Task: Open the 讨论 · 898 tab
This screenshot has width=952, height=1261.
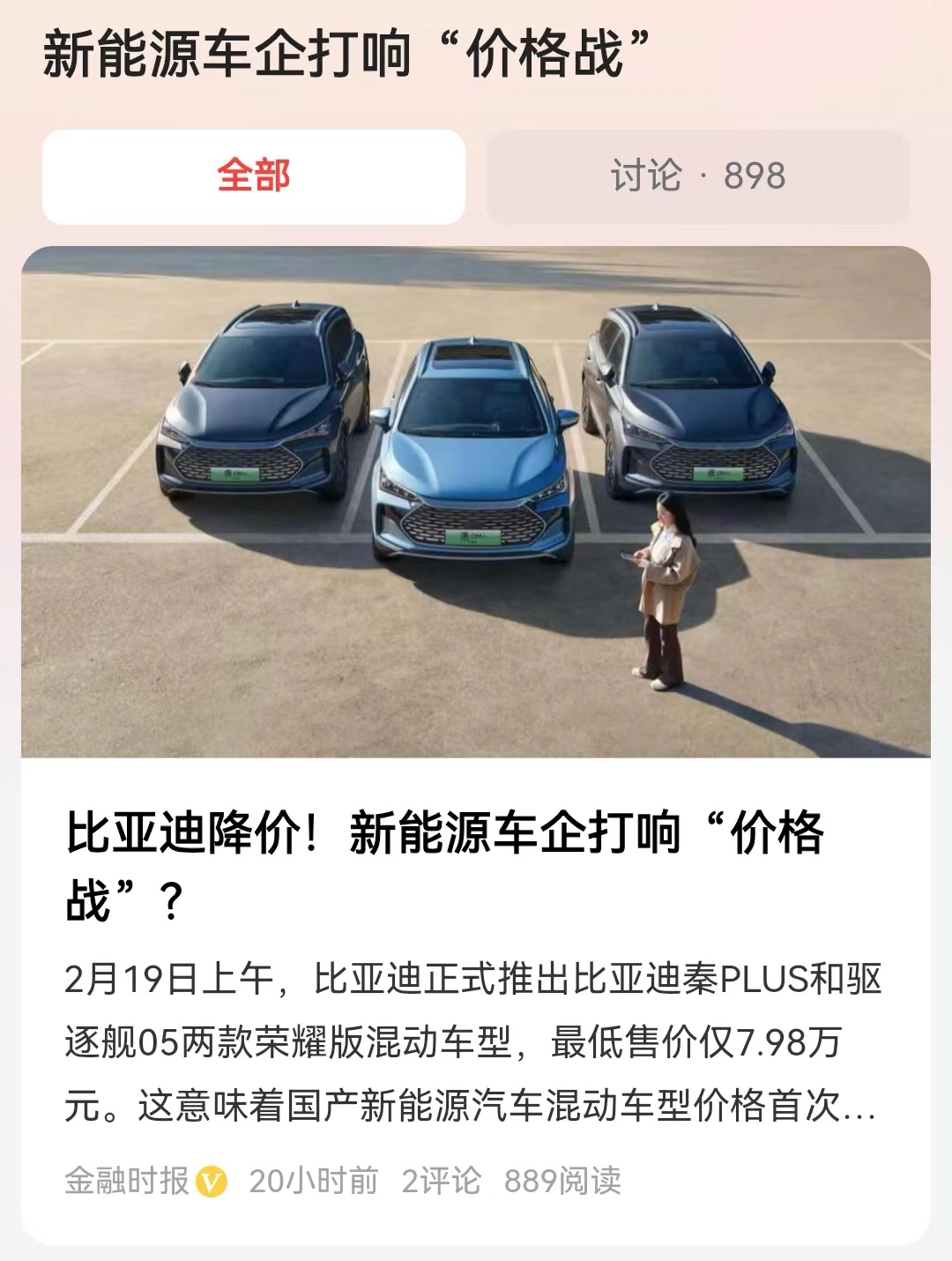Action: point(696,175)
